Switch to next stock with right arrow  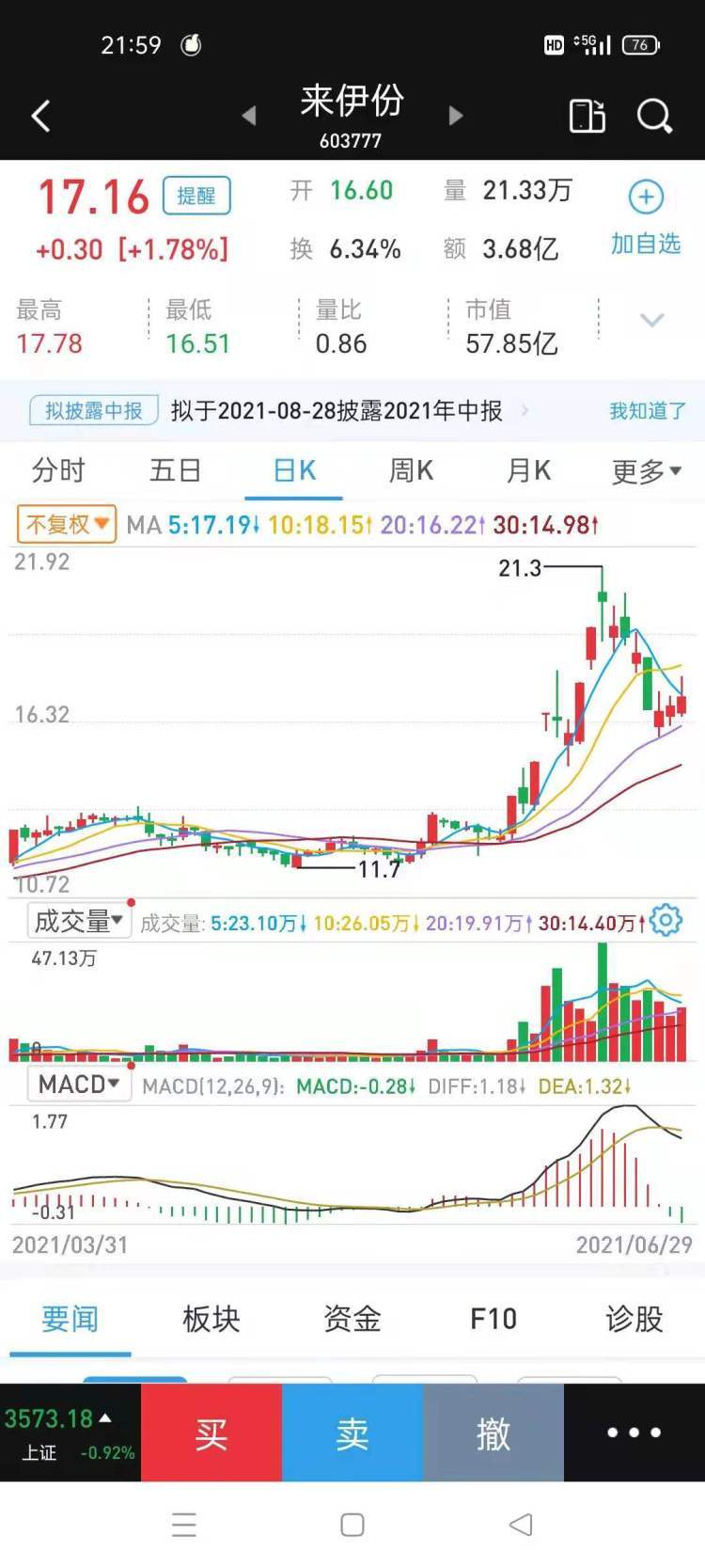[x=456, y=115]
